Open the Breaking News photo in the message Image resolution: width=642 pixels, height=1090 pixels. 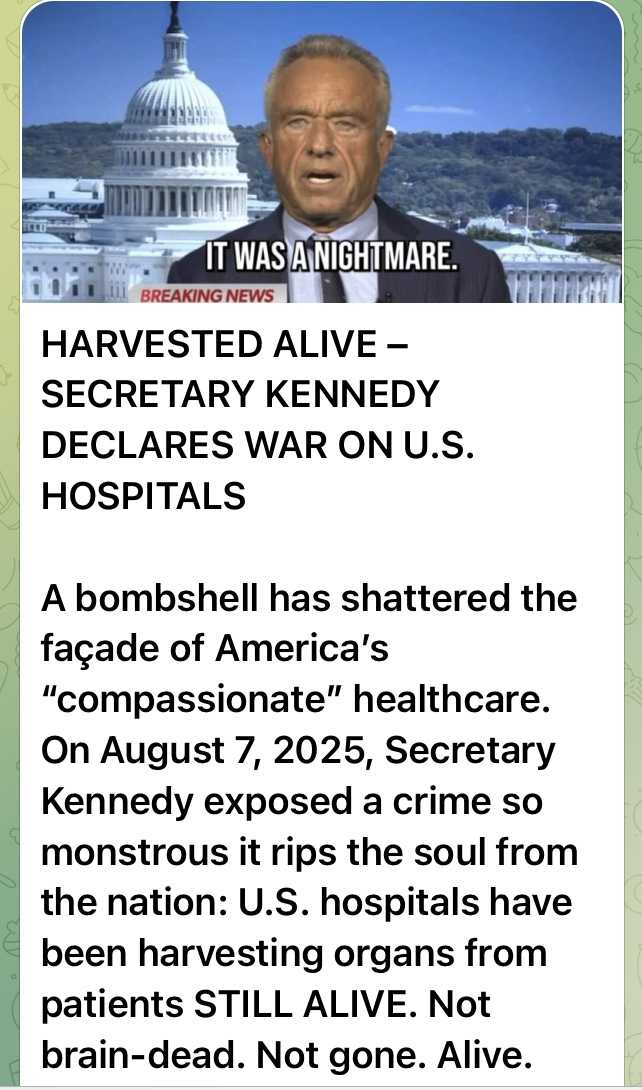pyautogui.click(x=321, y=152)
